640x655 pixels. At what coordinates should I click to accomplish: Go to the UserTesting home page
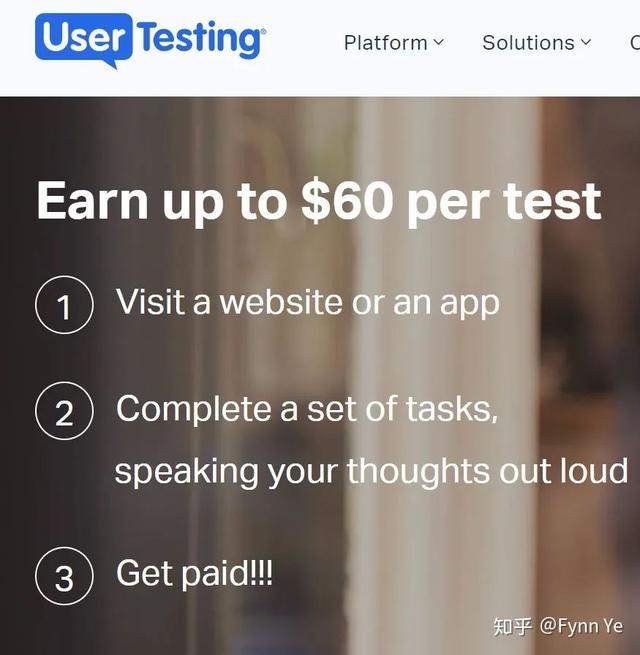click(150, 40)
